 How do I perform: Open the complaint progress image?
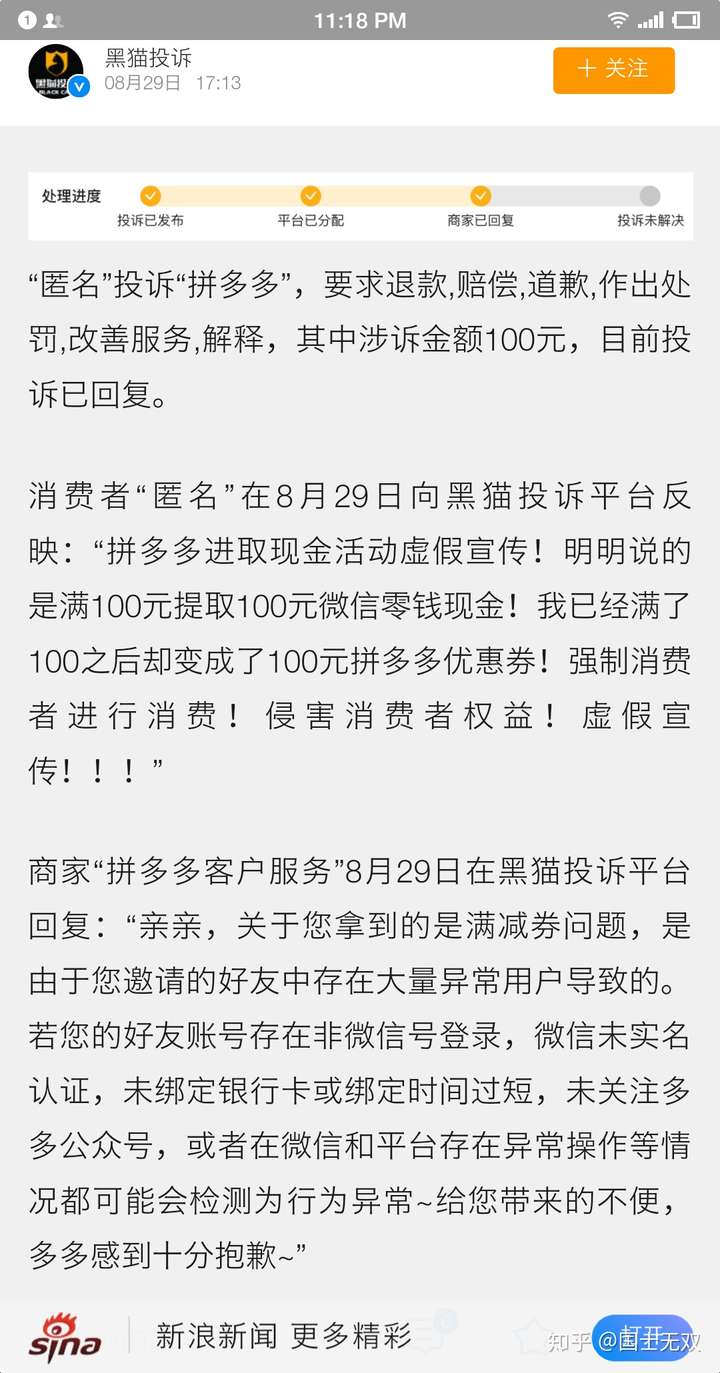tap(360, 205)
